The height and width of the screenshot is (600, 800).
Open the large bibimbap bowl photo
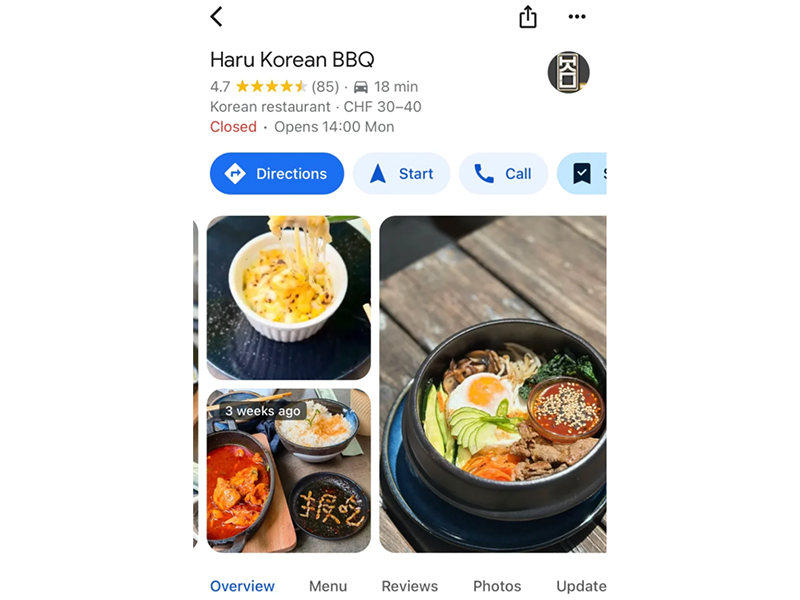click(x=492, y=383)
